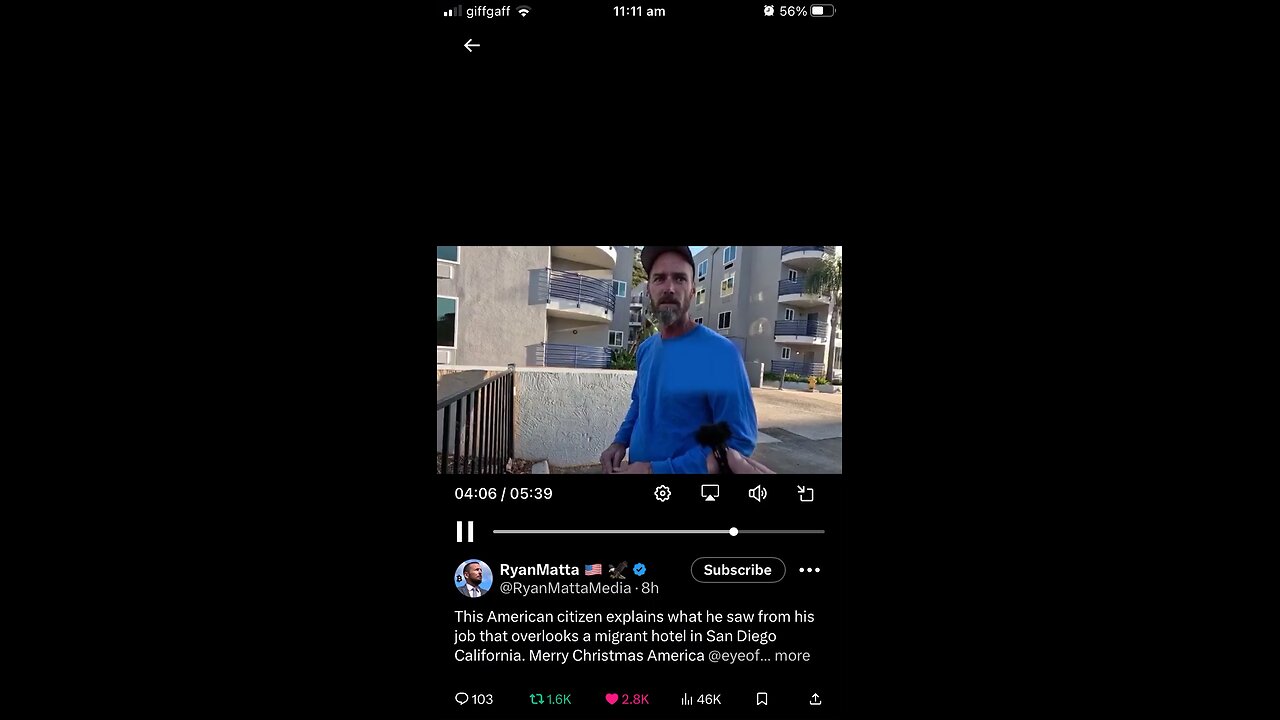
Task: Open @RyanMattaMedia handle
Action: coord(565,588)
